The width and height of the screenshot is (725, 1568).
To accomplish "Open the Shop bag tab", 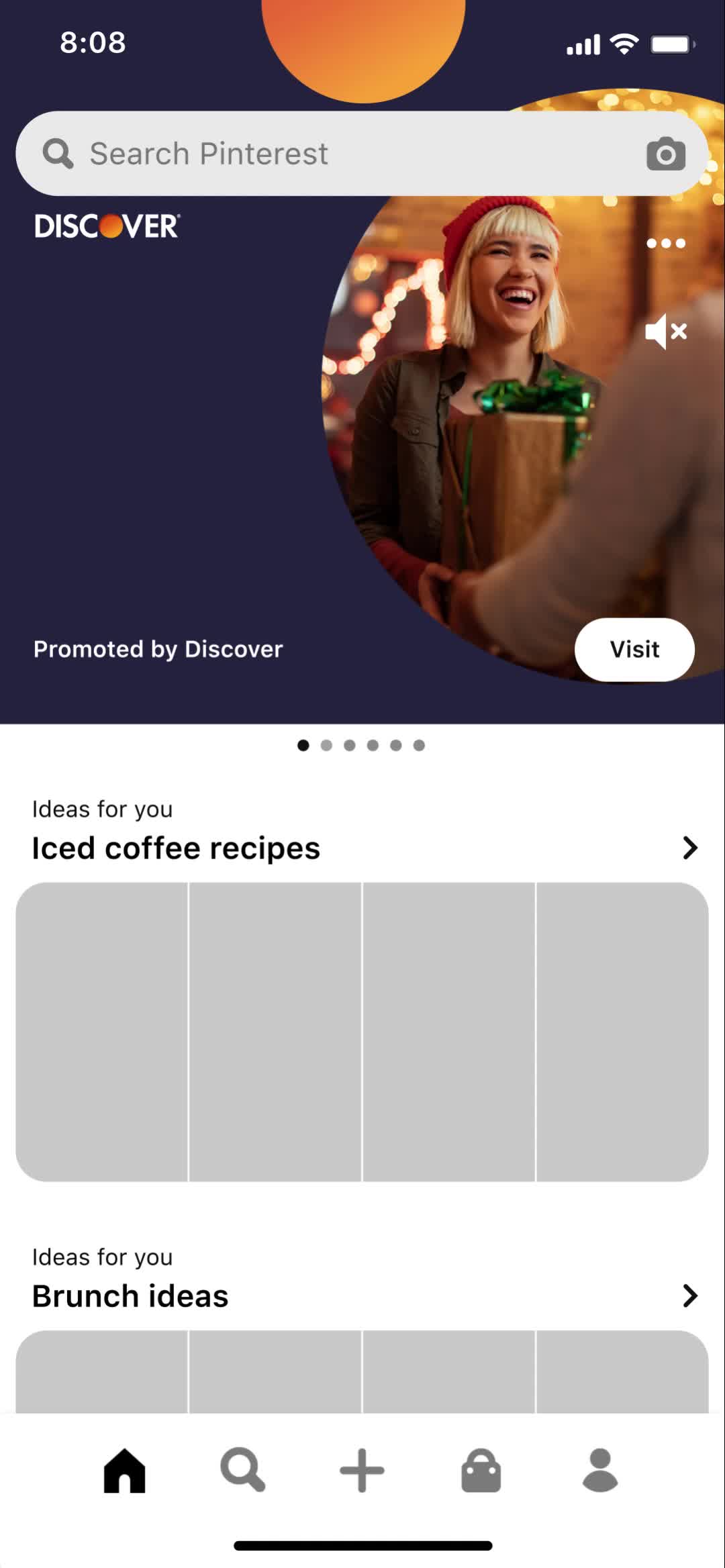I will 481,1470.
